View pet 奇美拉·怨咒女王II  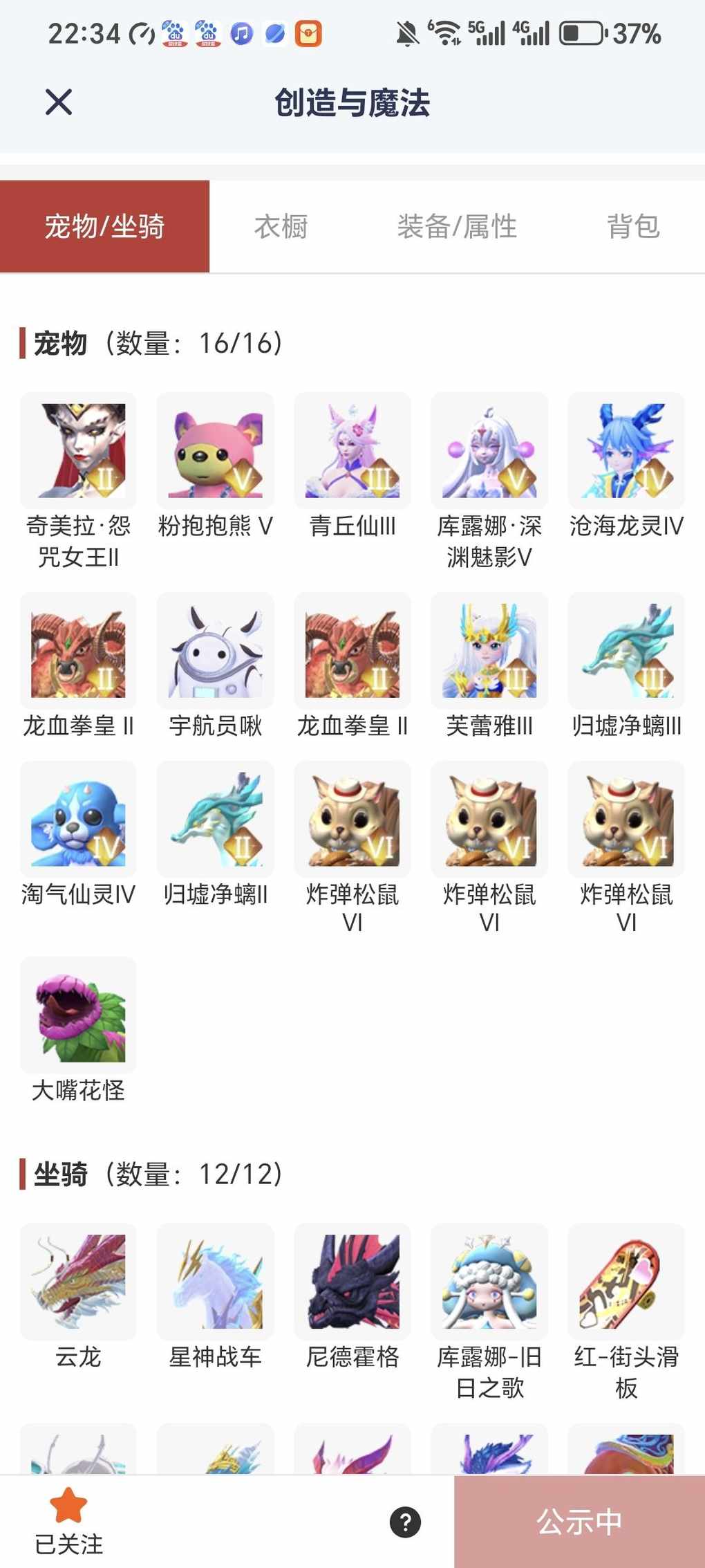point(78,451)
